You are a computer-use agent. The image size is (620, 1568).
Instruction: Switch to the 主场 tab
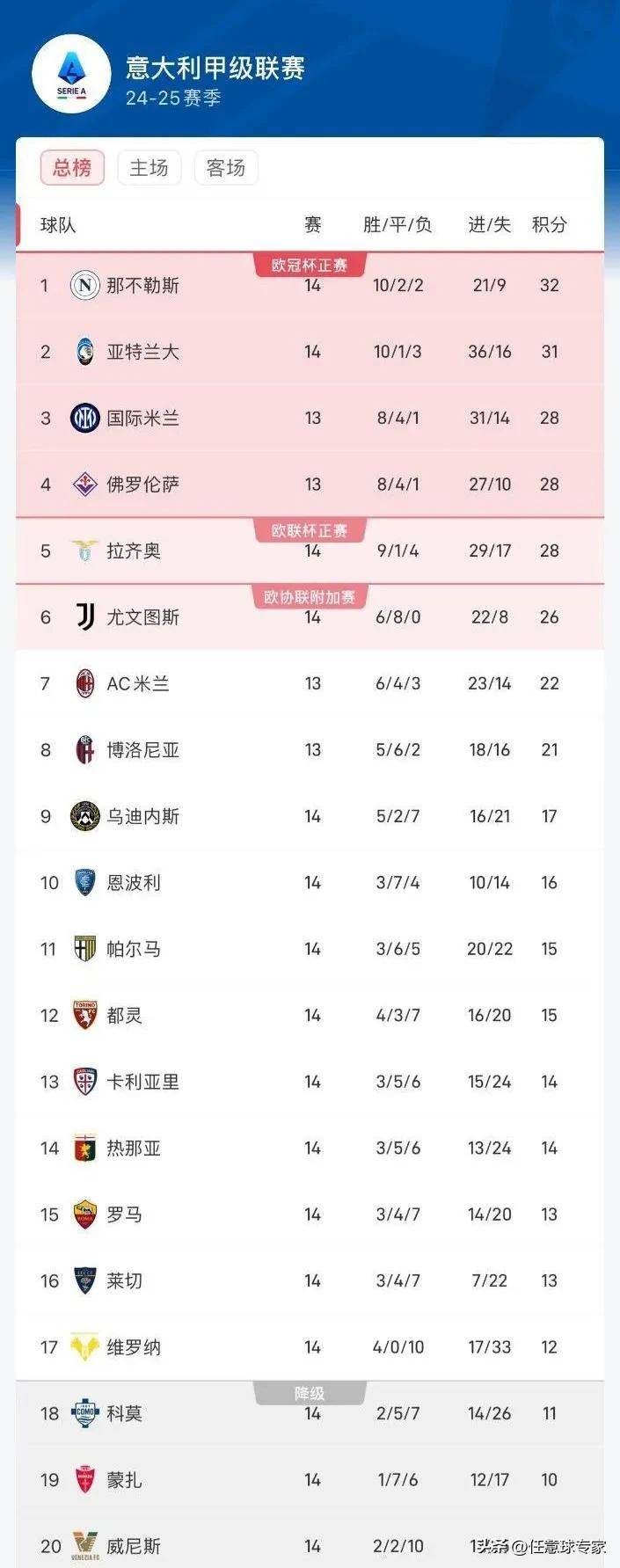(149, 168)
